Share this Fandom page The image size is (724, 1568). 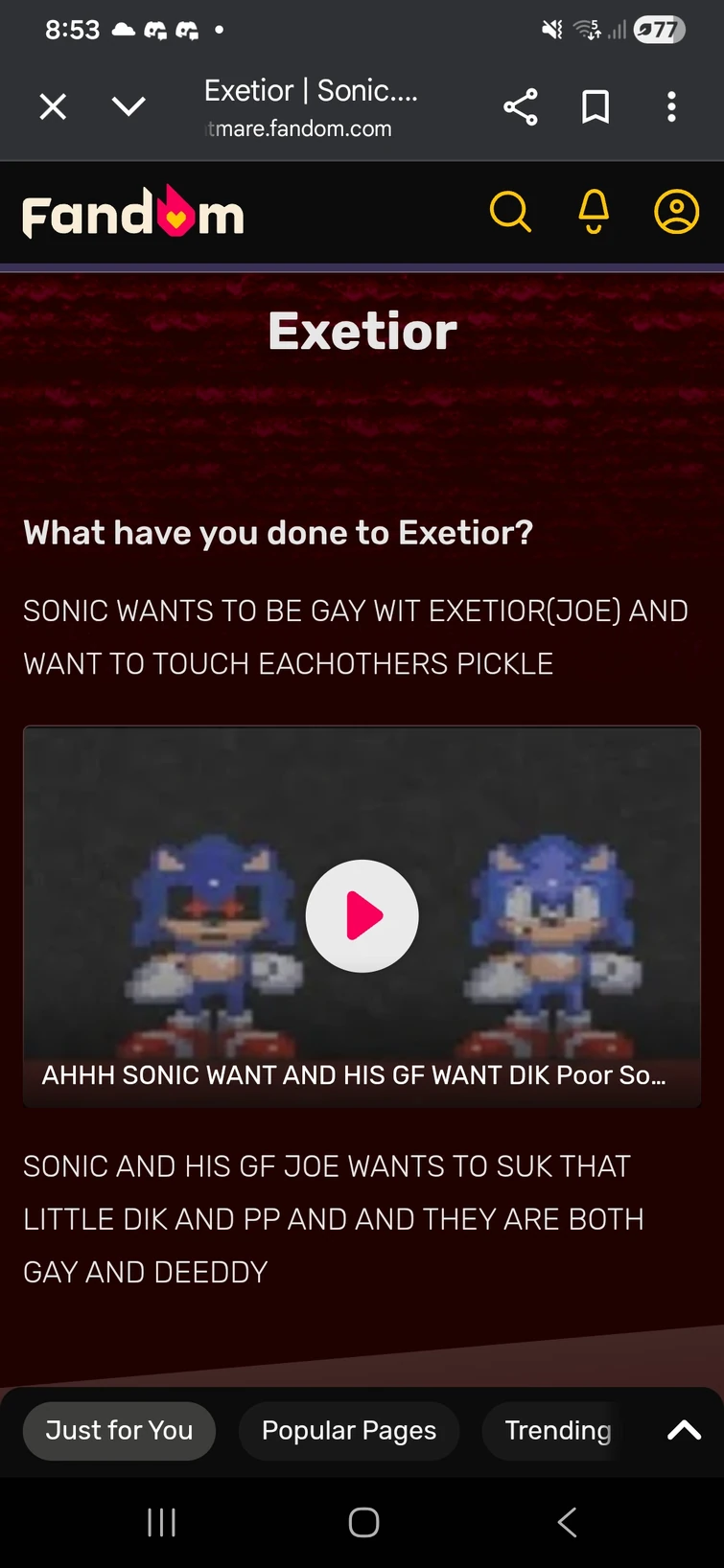coord(520,106)
